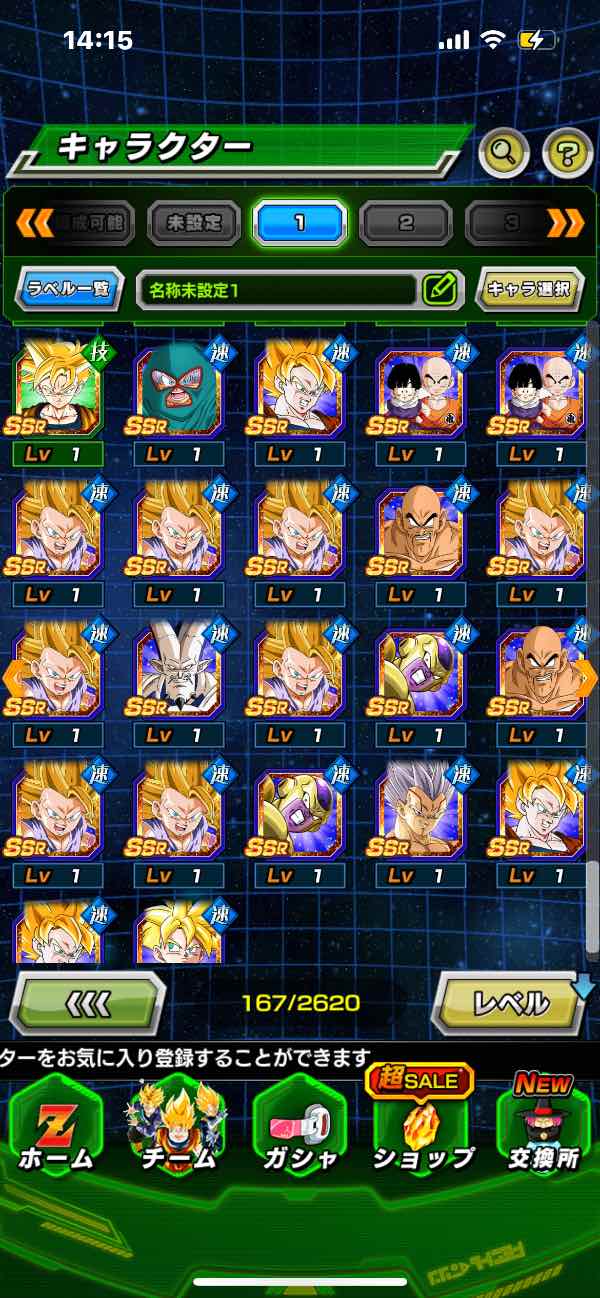Open the チーム team menu

tap(178, 1127)
